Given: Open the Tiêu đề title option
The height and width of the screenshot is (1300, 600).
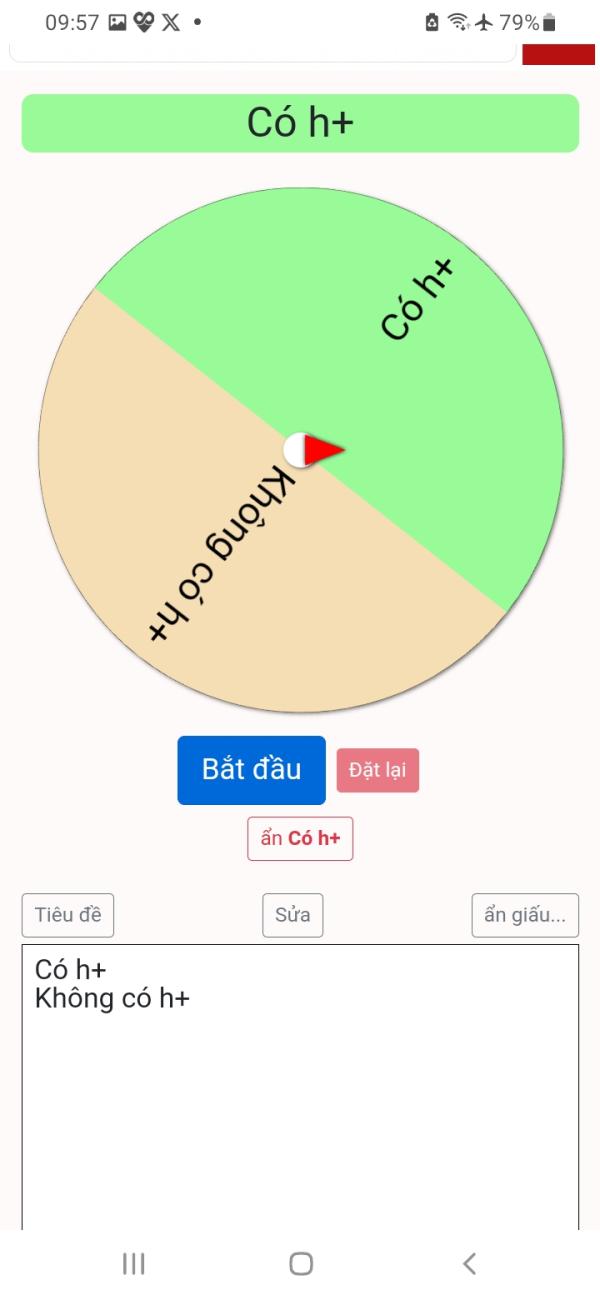Looking at the screenshot, I should [x=68, y=915].
